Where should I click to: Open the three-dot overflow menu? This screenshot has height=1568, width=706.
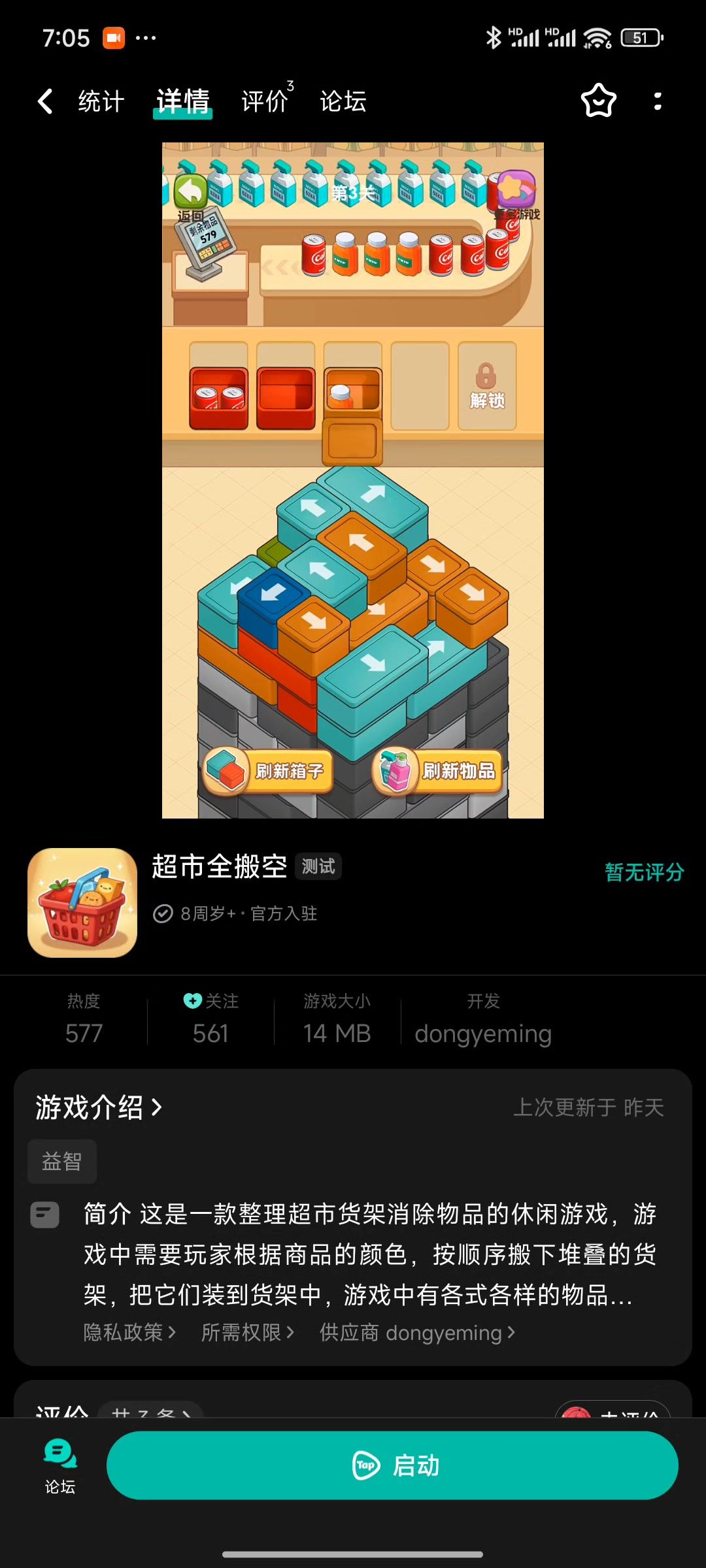[658, 101]
